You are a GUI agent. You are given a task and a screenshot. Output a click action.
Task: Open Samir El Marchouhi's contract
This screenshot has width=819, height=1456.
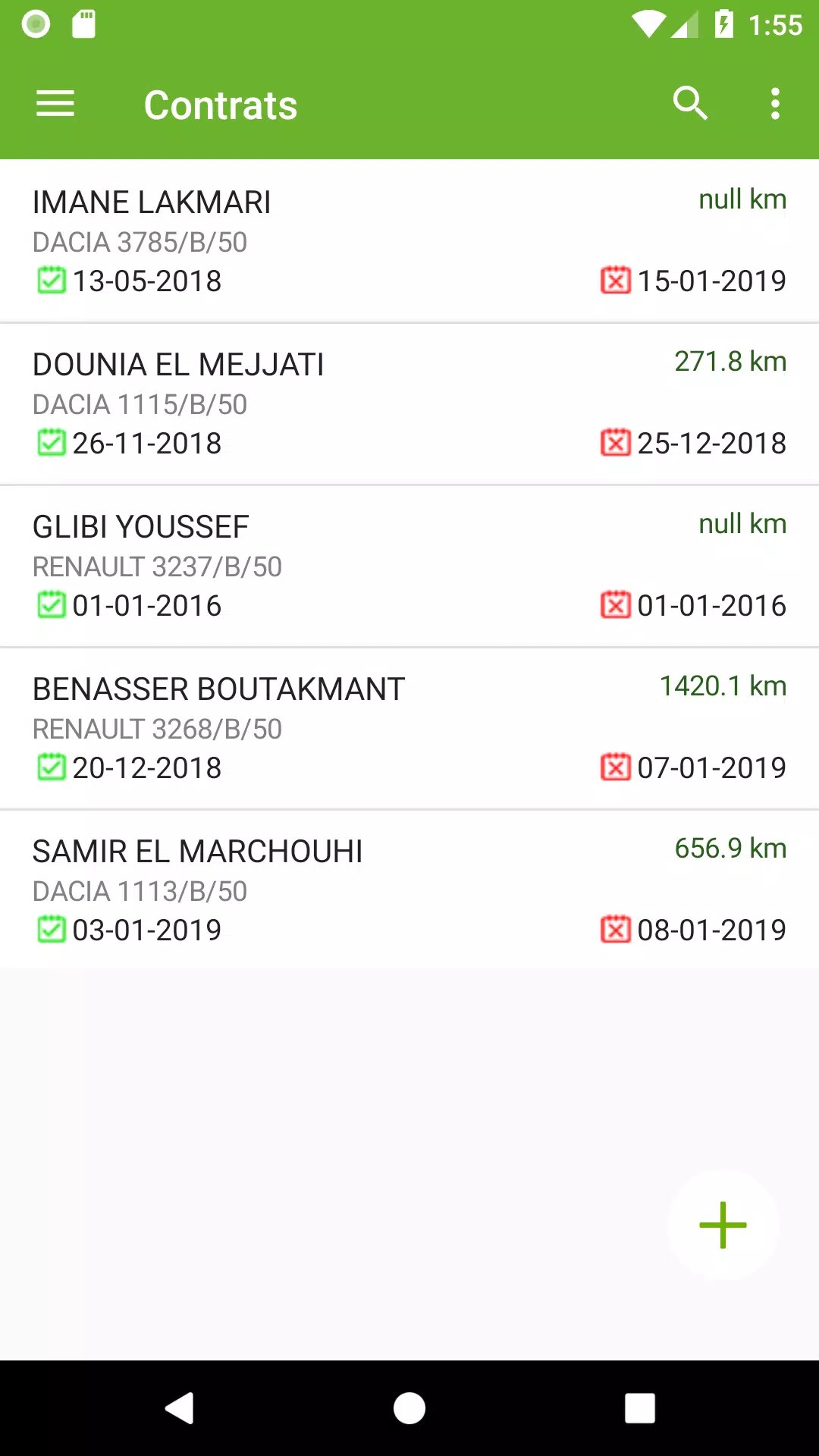(x=409, y=890)
